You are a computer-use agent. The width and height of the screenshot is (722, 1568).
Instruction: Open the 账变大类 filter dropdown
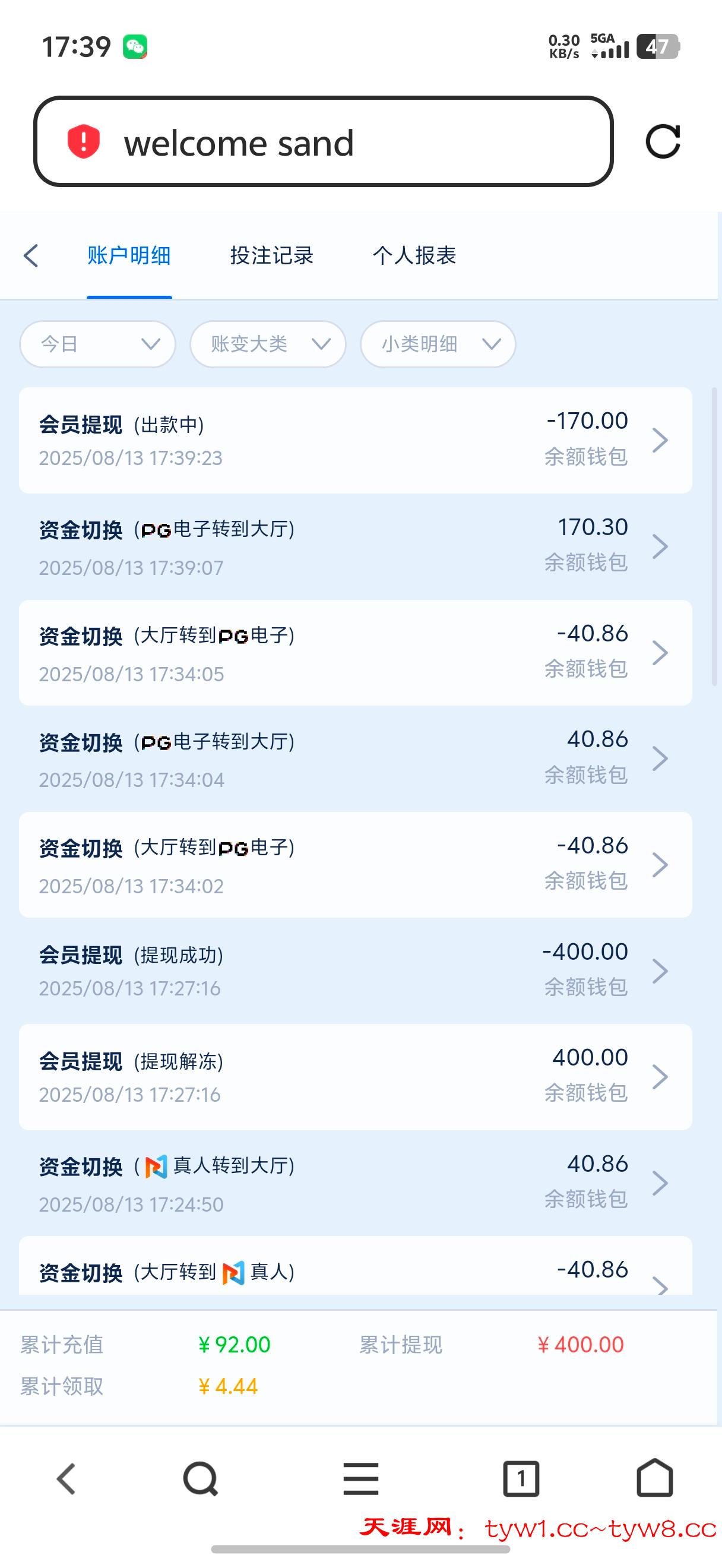268,344
